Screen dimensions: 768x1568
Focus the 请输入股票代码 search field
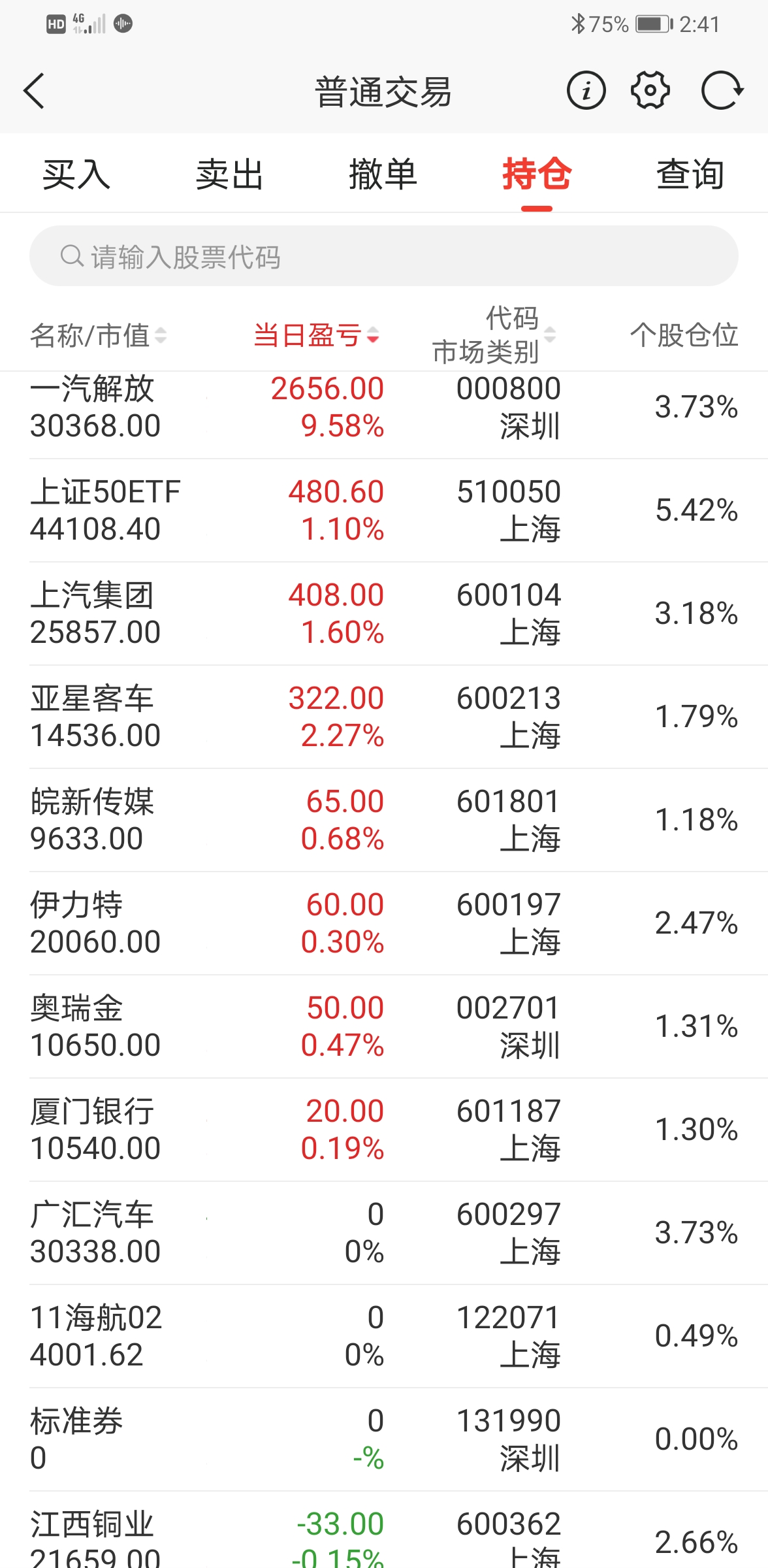[x=384, y=256]
